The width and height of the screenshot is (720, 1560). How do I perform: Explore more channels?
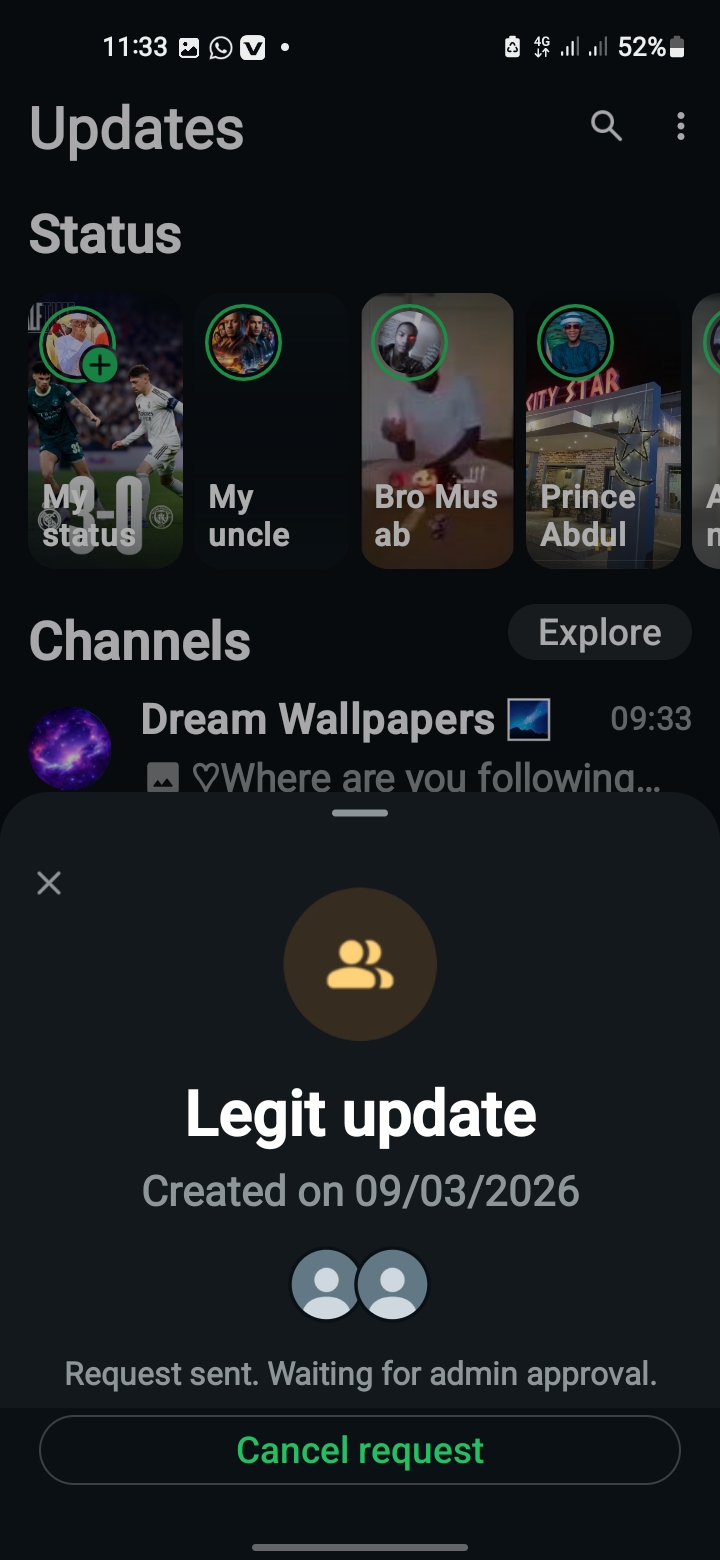(x=599, y=632)
